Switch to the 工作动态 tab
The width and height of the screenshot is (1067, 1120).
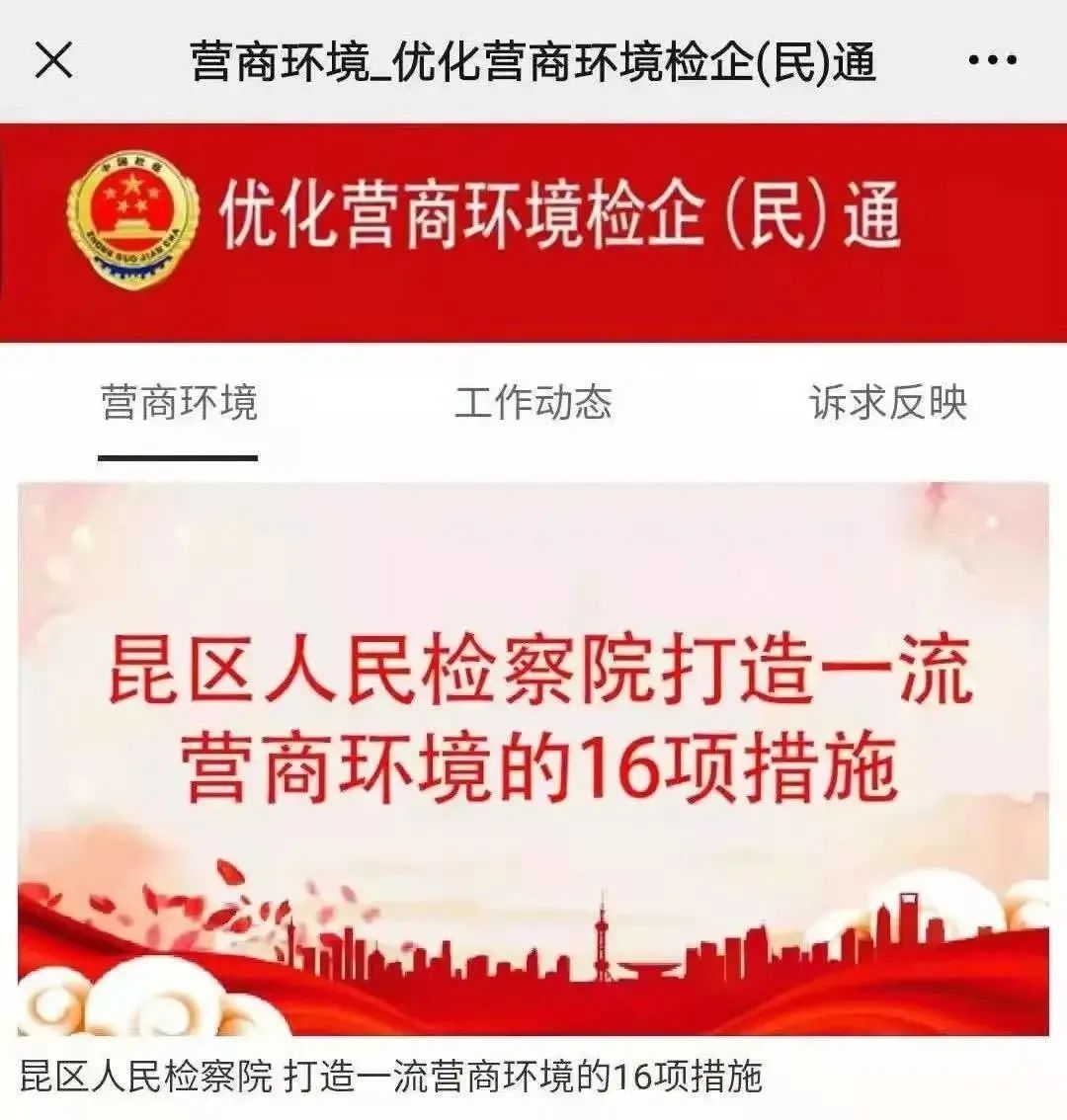pyautogui.click(x=533, y=403)
